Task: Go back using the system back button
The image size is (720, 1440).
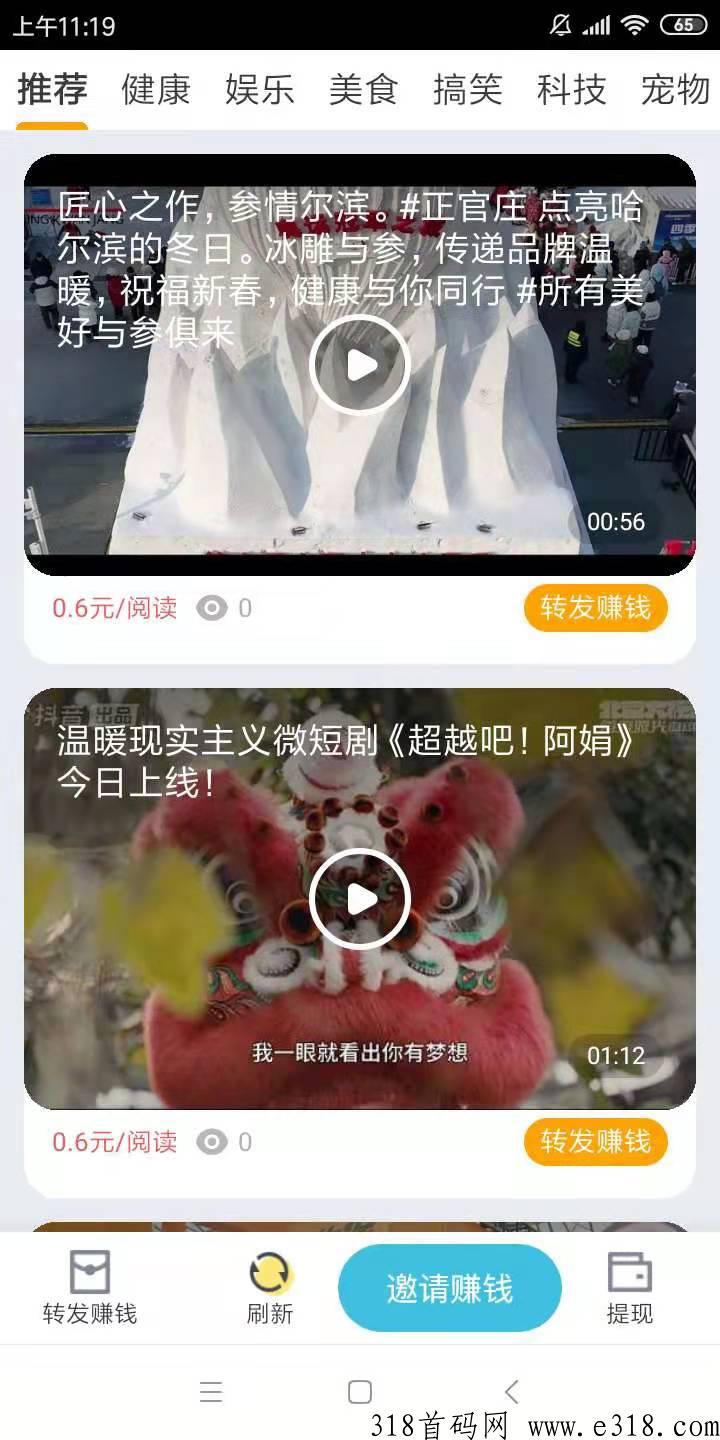Action: coord(511,1392)
